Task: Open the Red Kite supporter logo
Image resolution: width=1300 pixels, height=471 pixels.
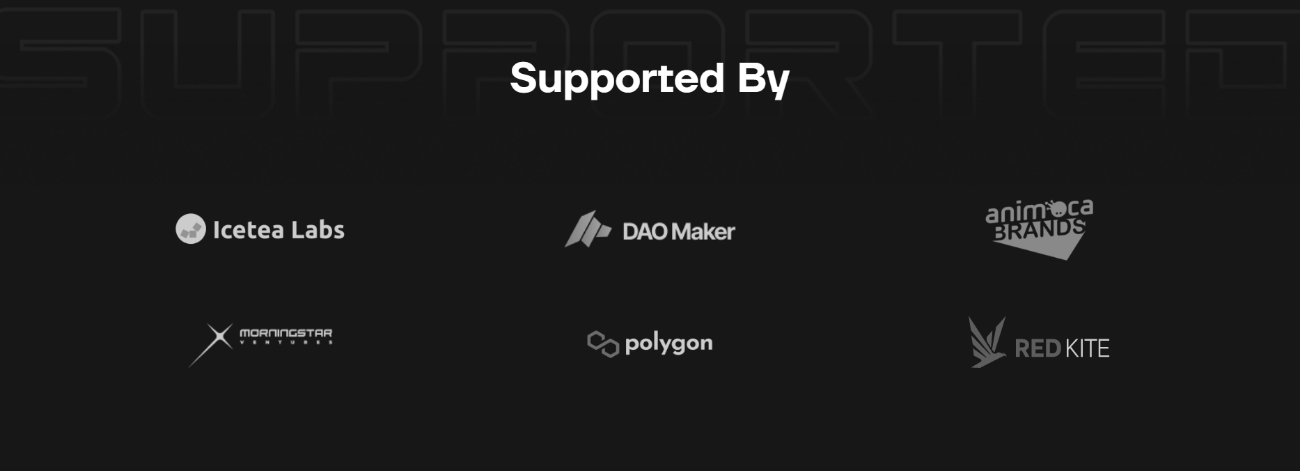Action: [x=1039, y=343]
